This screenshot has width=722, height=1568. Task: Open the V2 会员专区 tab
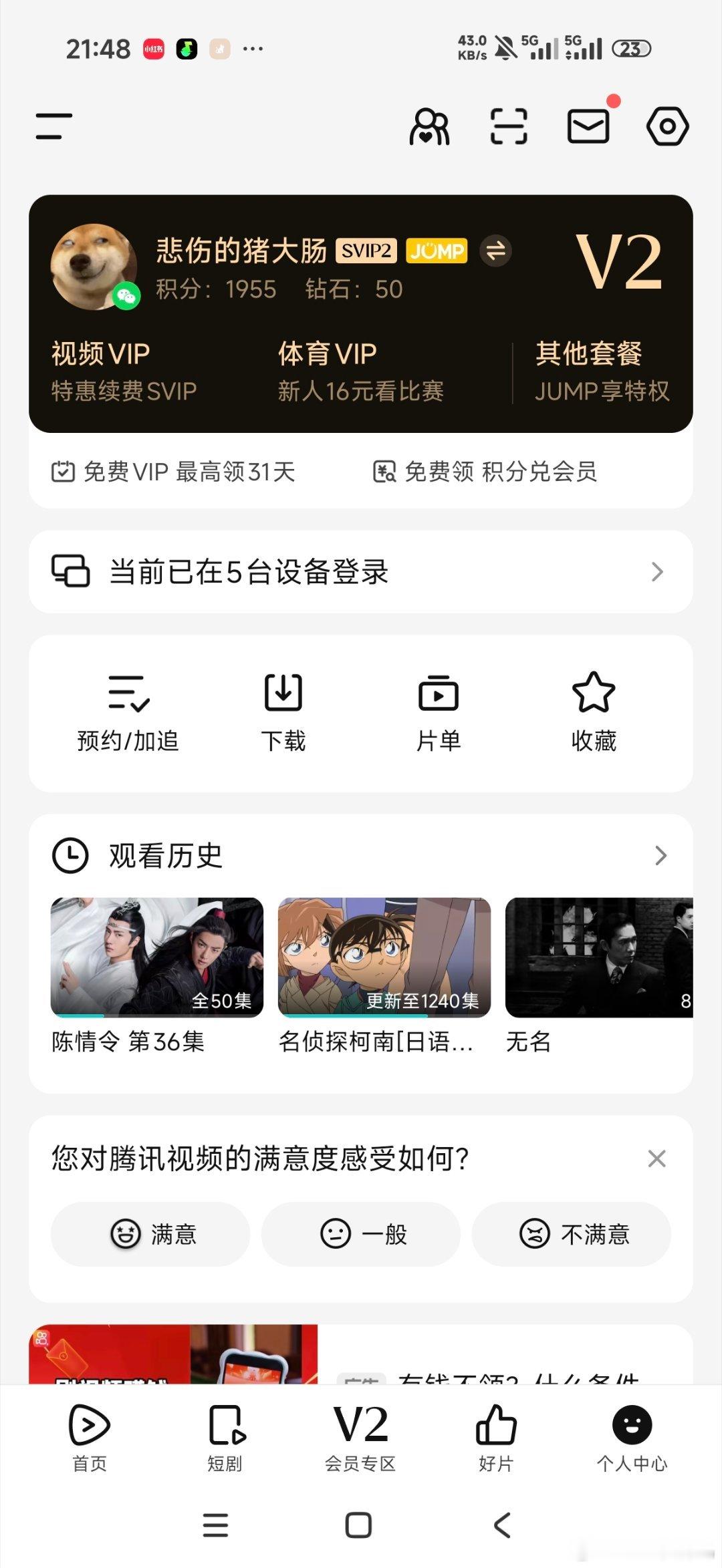(x=360, y=1438)
